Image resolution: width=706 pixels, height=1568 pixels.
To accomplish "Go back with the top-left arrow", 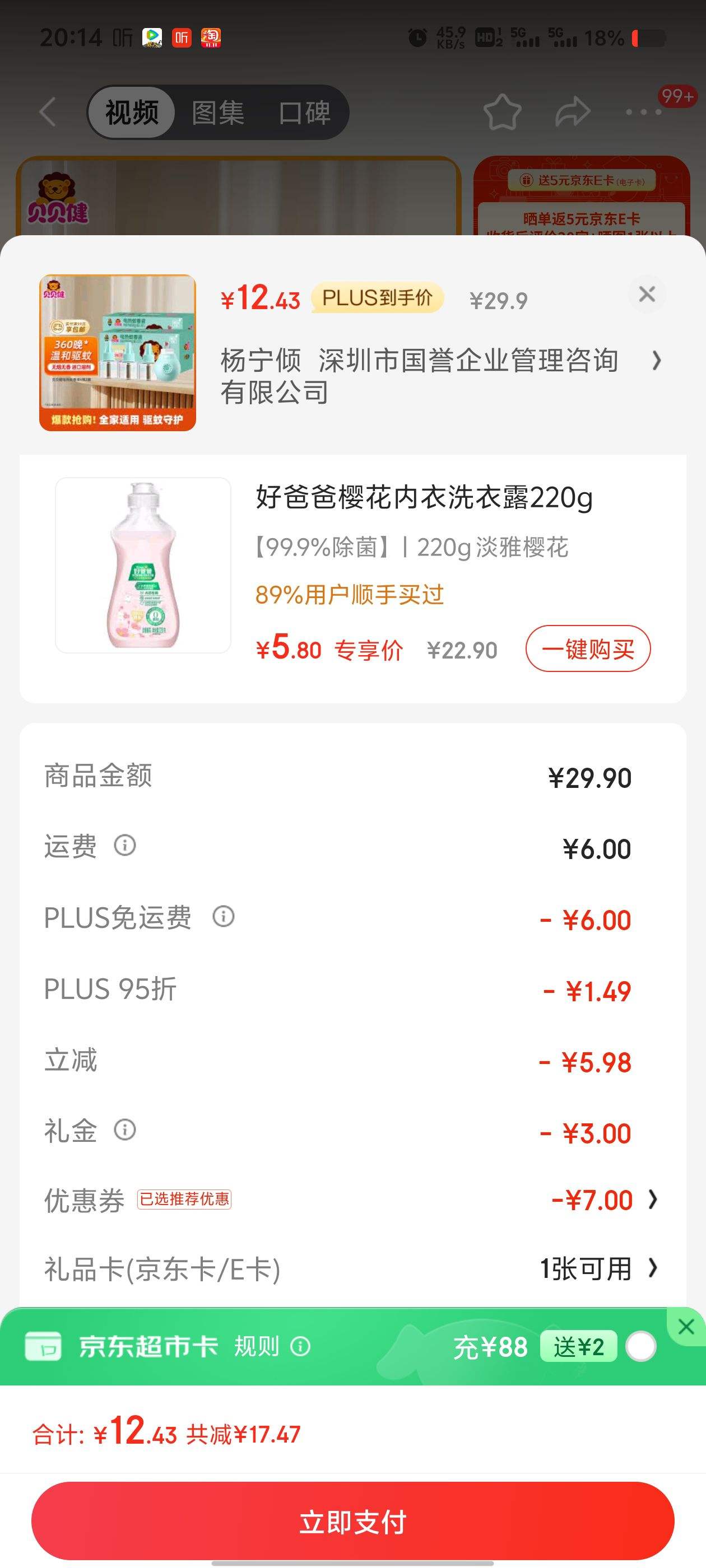I will 48,112.
